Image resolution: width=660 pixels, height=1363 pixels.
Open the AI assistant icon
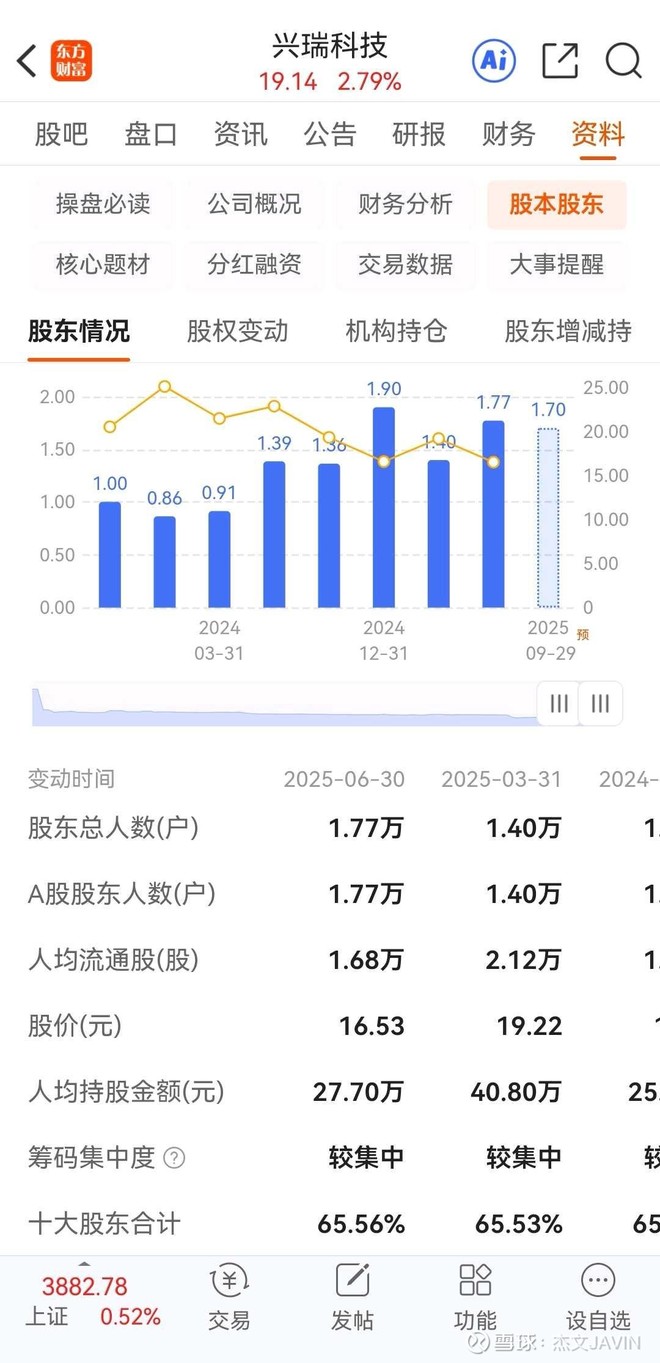coord(493,61)
